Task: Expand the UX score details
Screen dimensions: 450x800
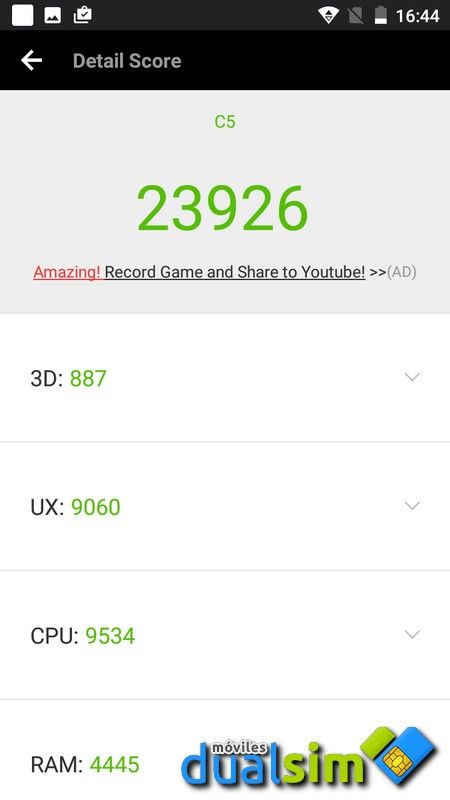Action: click(x=412, y=506)
